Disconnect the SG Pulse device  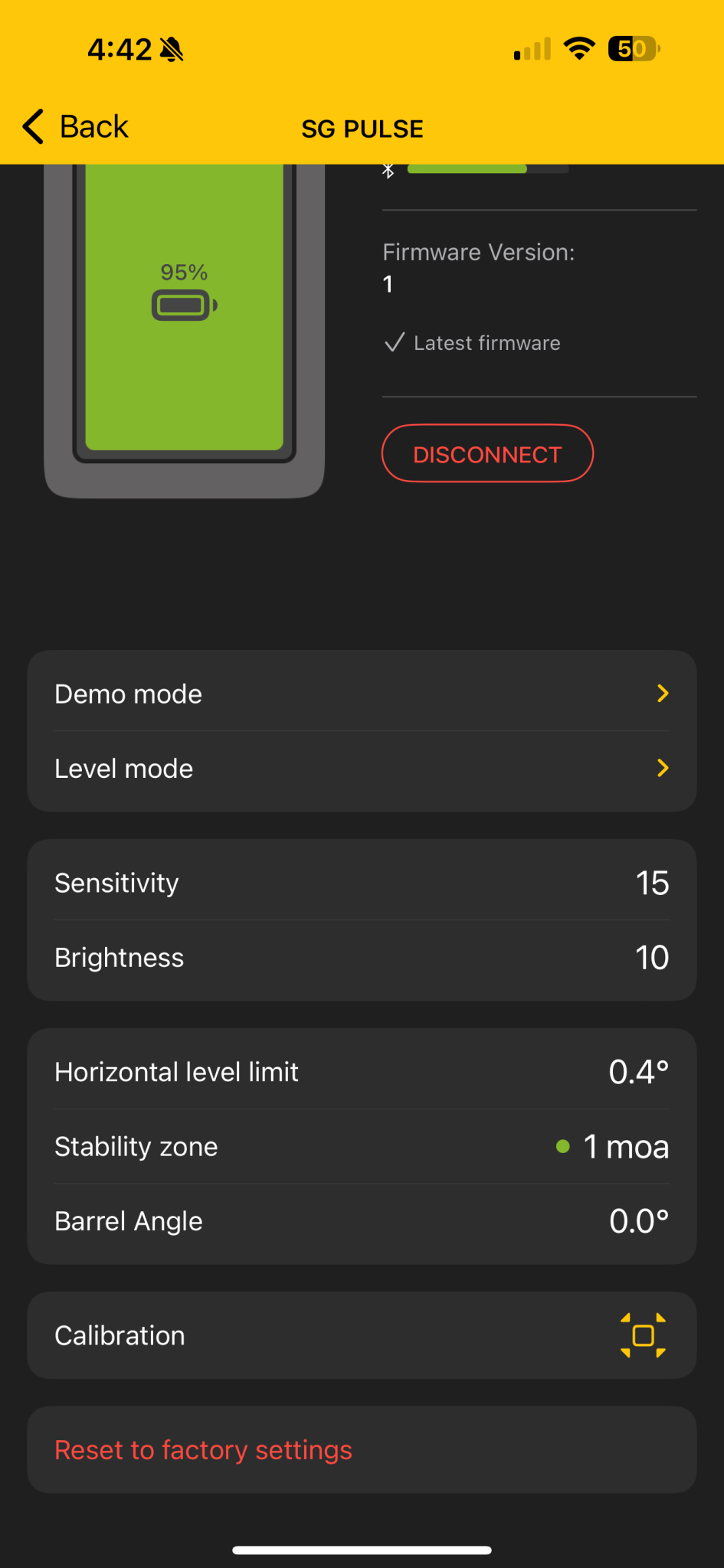tap(487, 454)
